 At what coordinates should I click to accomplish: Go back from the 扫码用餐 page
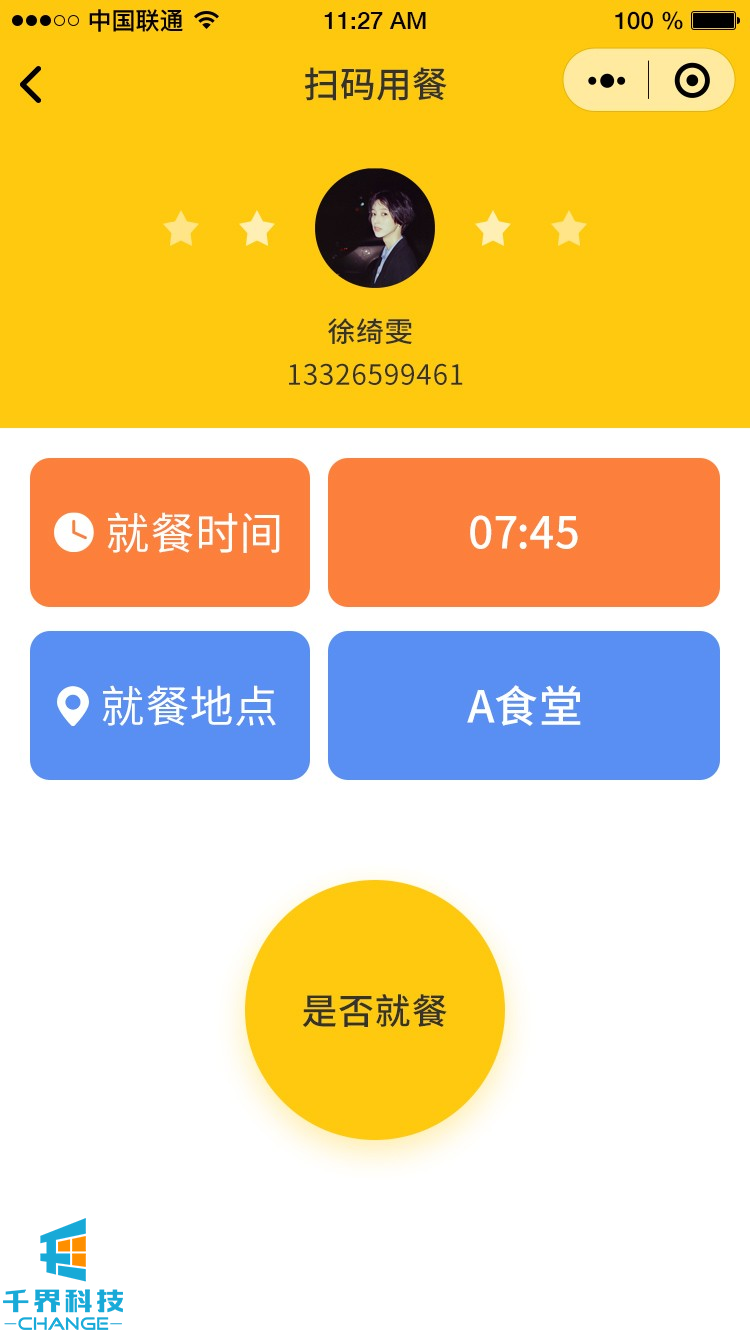tap(32, 85)
